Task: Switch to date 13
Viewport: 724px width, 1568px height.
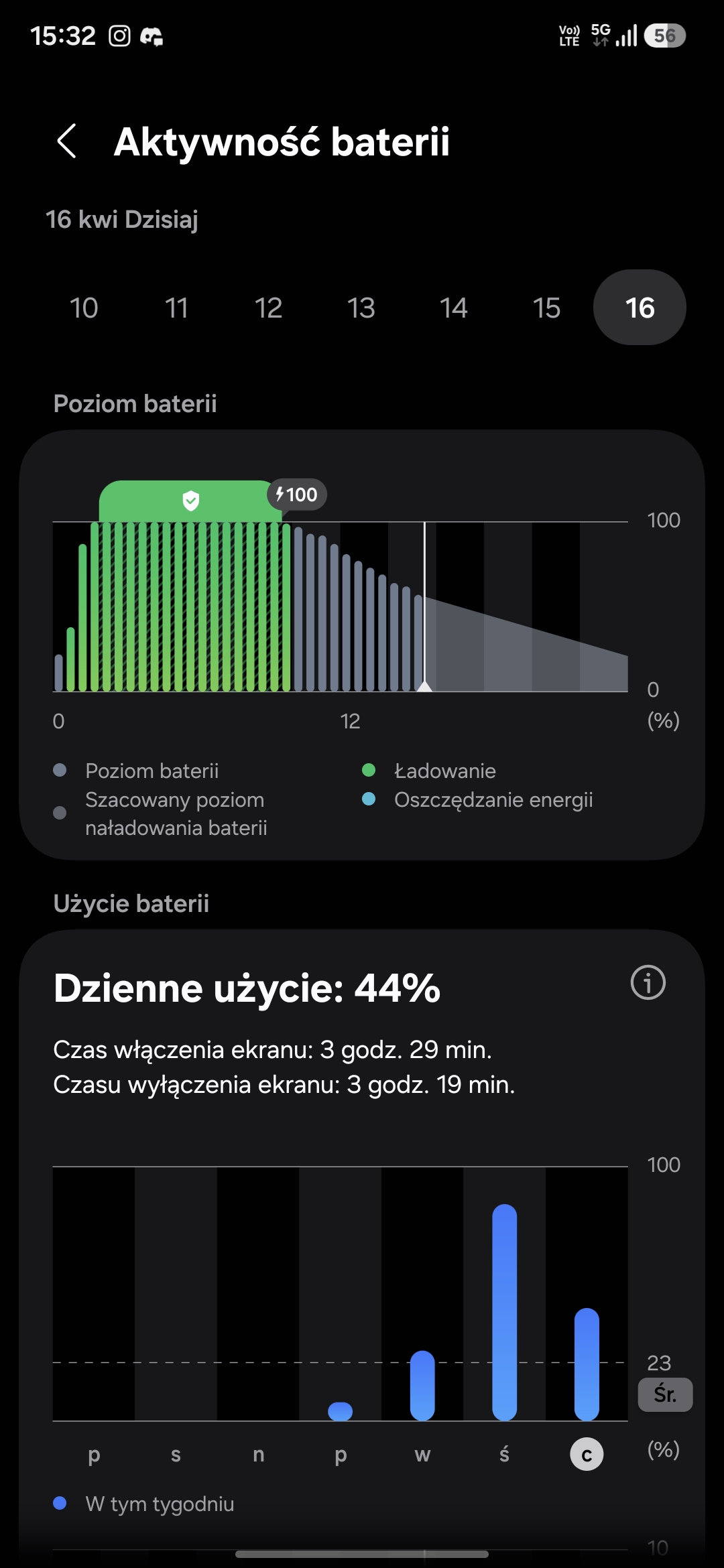Action: (361, 308)
